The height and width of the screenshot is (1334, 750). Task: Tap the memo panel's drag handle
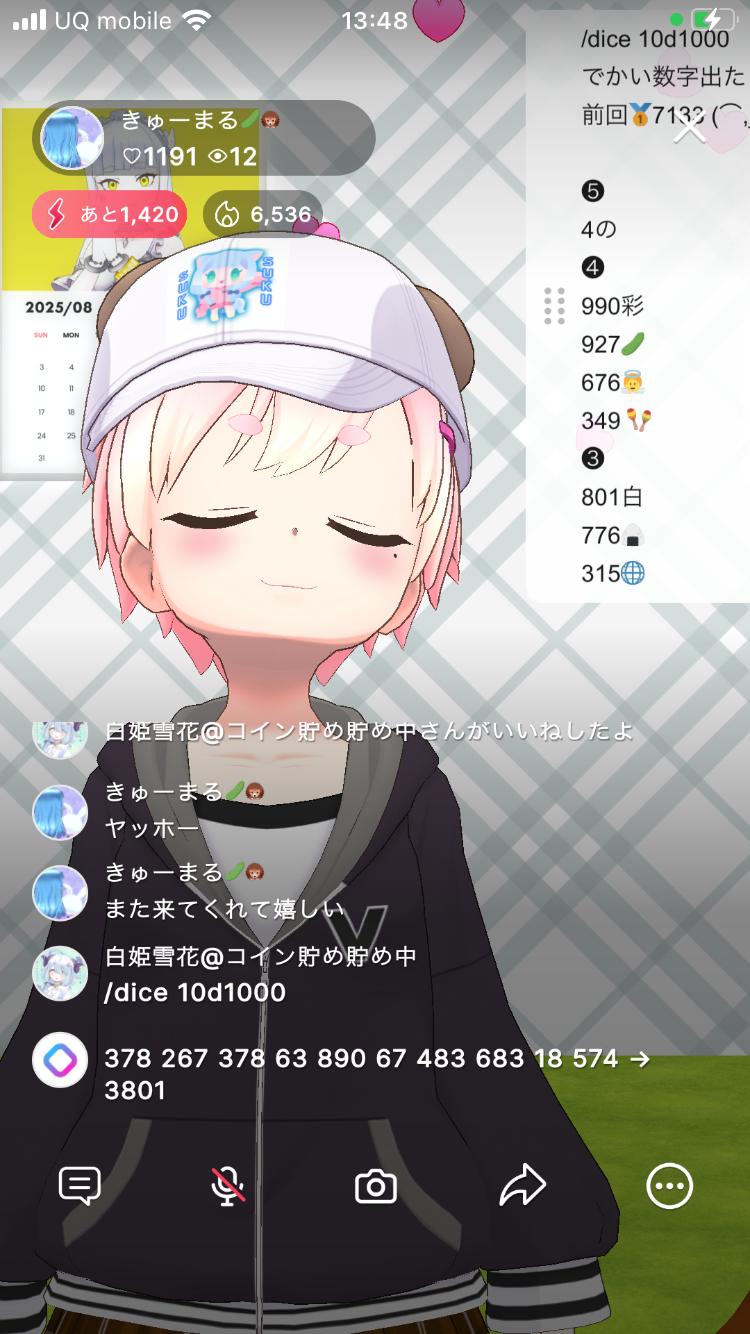554,306
